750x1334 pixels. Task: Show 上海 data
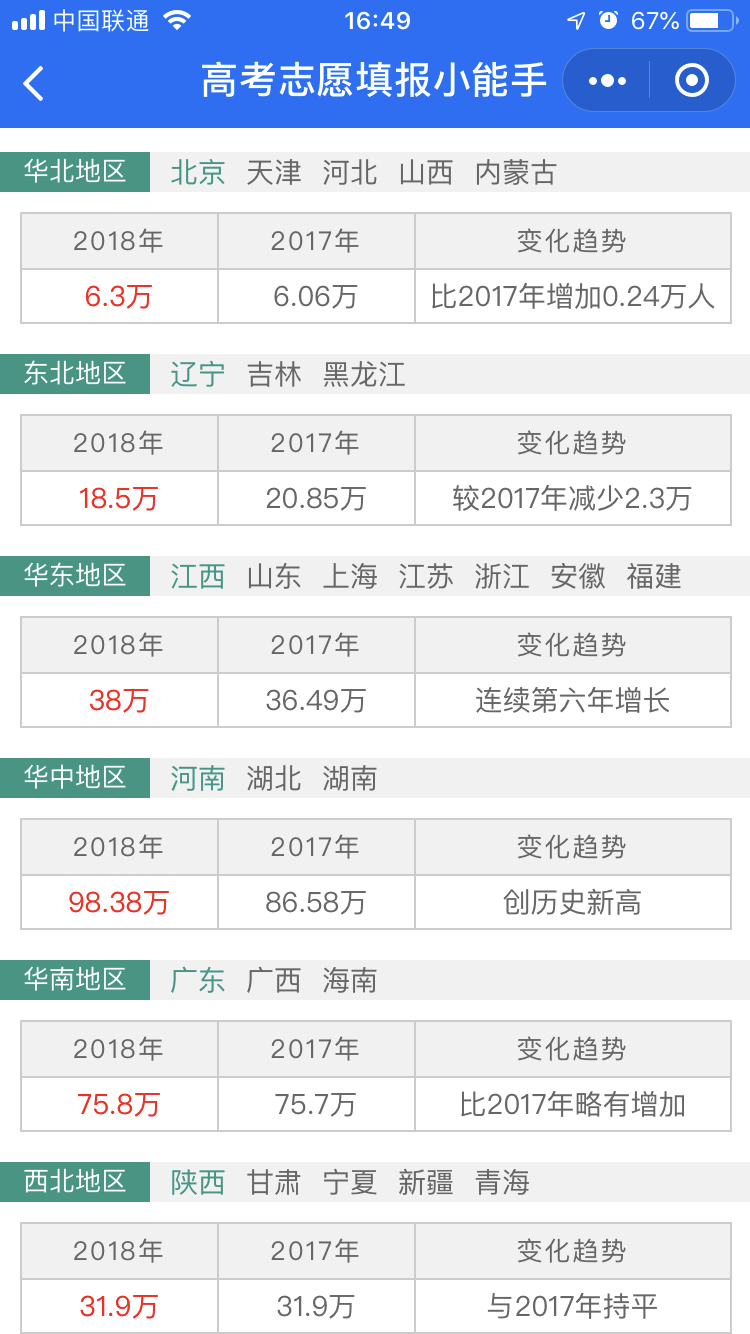[x=350, y=576]
